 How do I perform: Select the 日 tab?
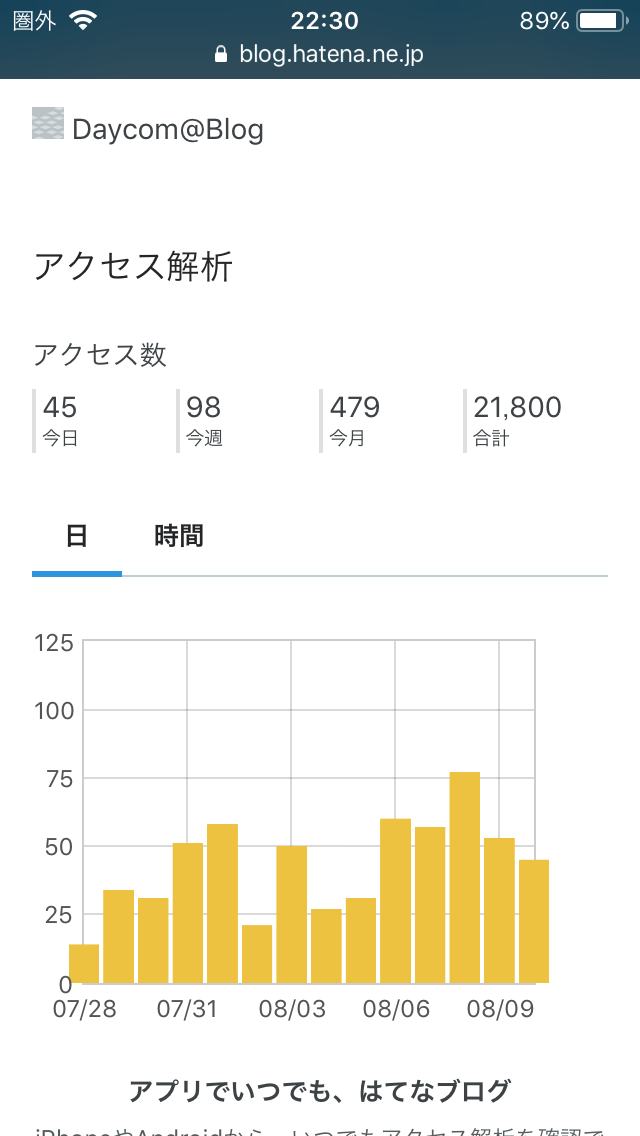[77, 537]
